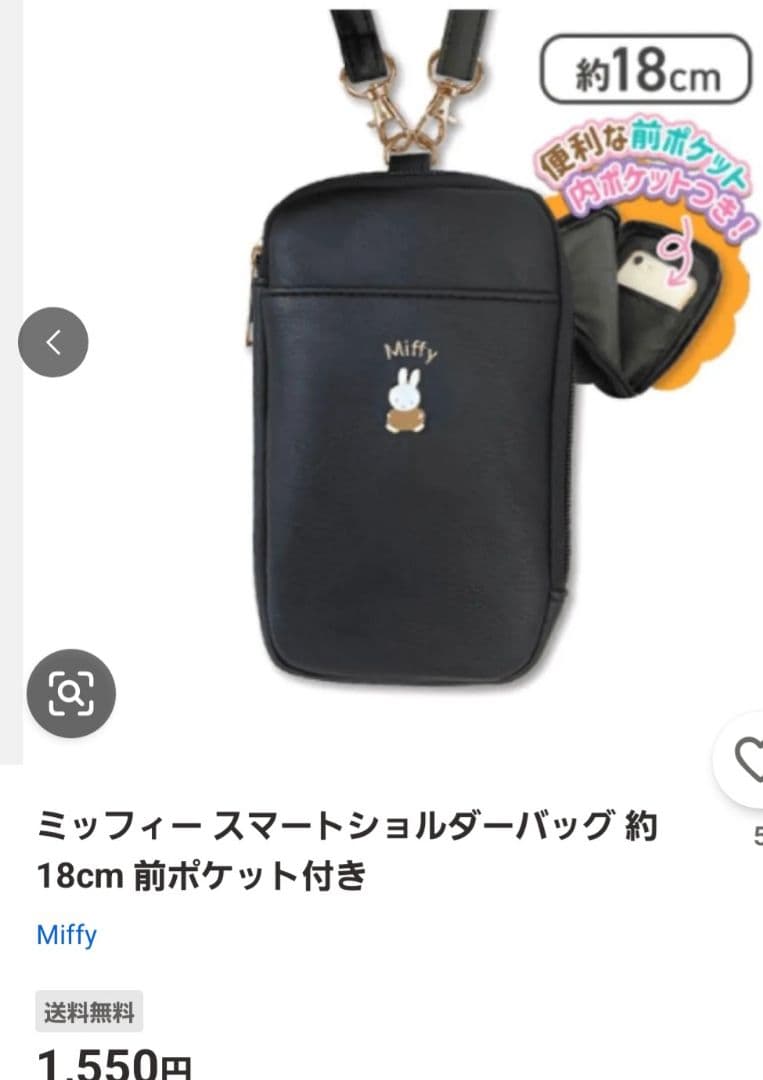Open visual image search for this product
Screen dimensions: 763x1080
[71, 693]
